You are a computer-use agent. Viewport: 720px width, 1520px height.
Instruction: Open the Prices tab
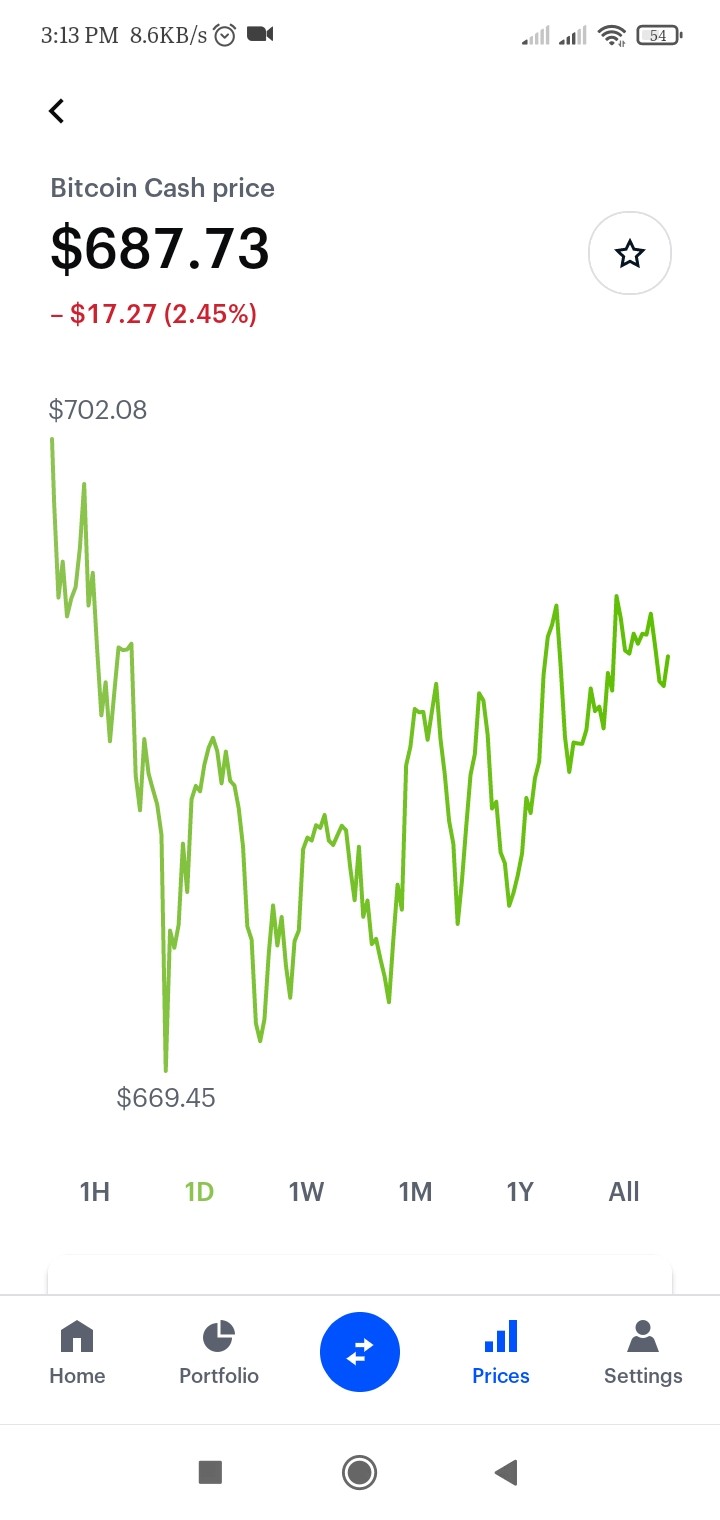pos(501,1352)
